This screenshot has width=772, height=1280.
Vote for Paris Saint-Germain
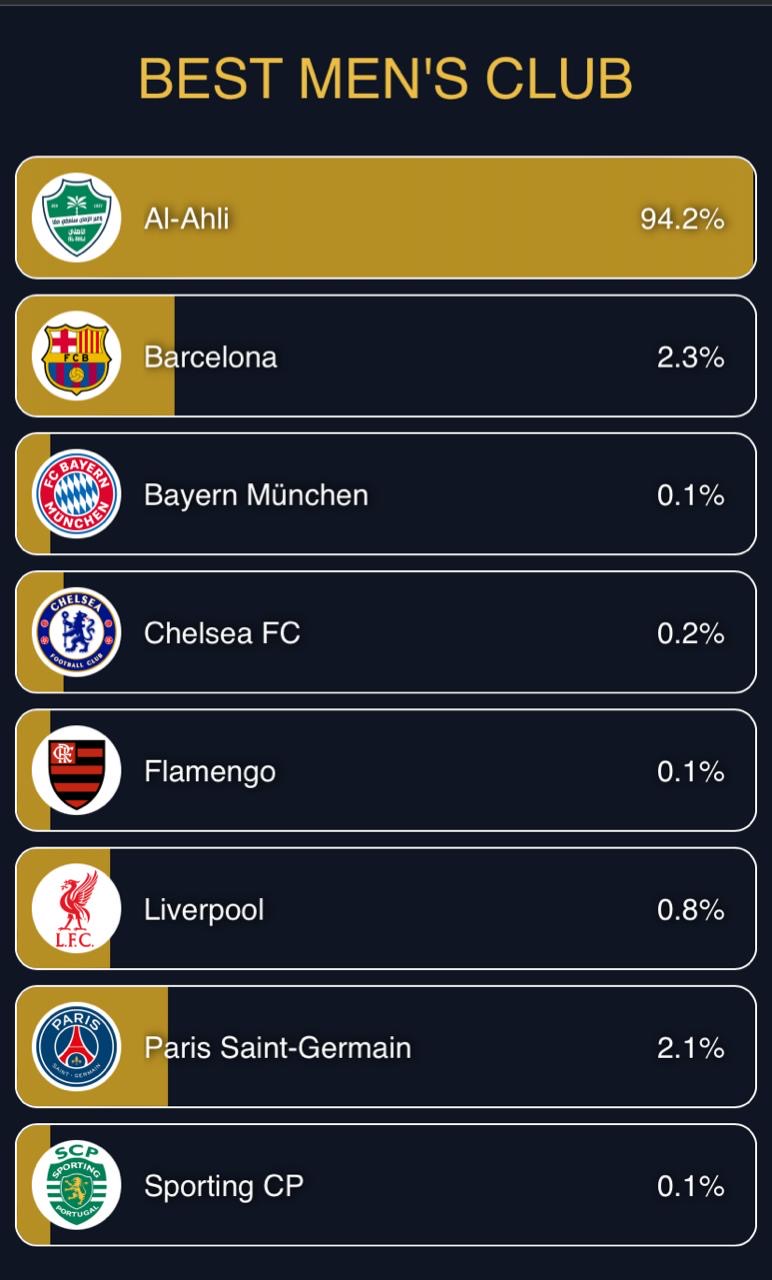(386, 1046)
